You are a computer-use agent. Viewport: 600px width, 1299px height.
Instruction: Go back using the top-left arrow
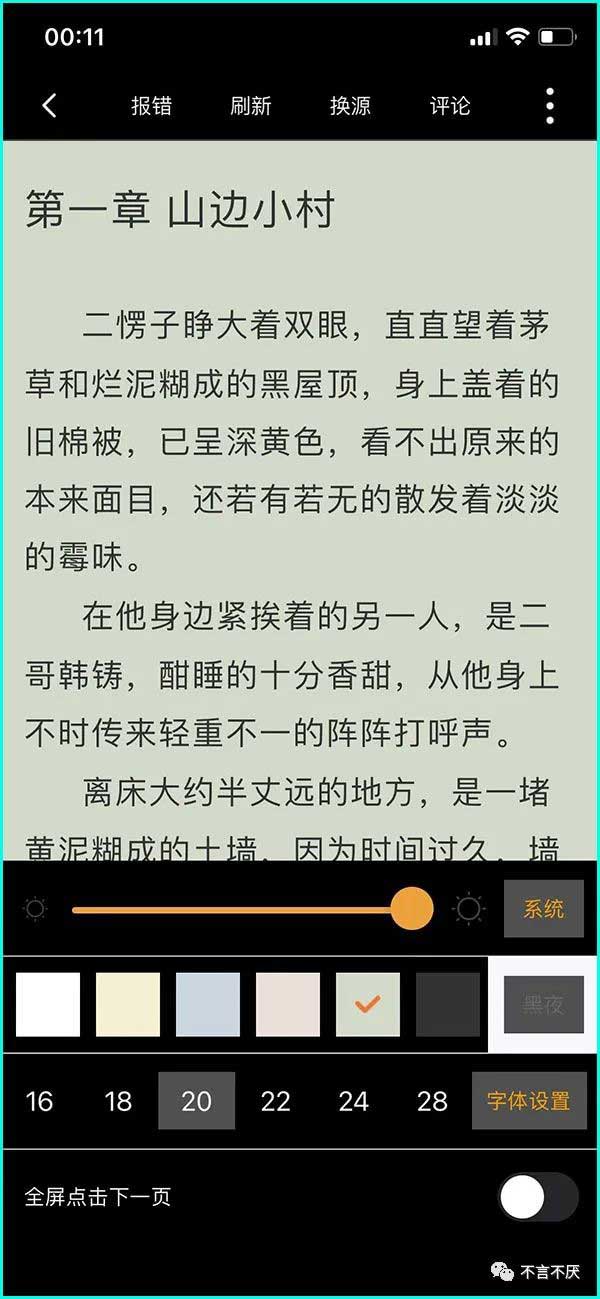tap(49, 105)
